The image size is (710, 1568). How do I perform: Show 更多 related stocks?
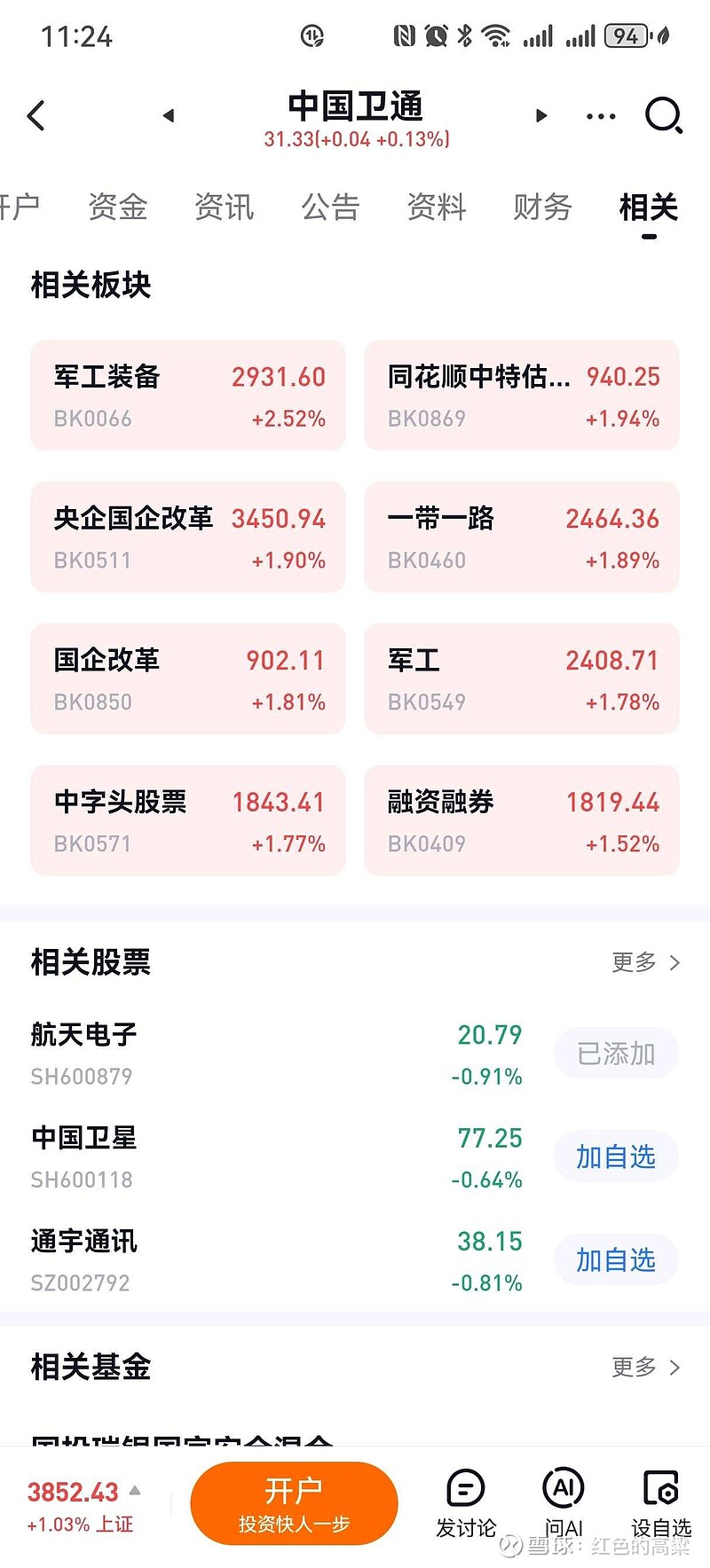pos(645,962)
